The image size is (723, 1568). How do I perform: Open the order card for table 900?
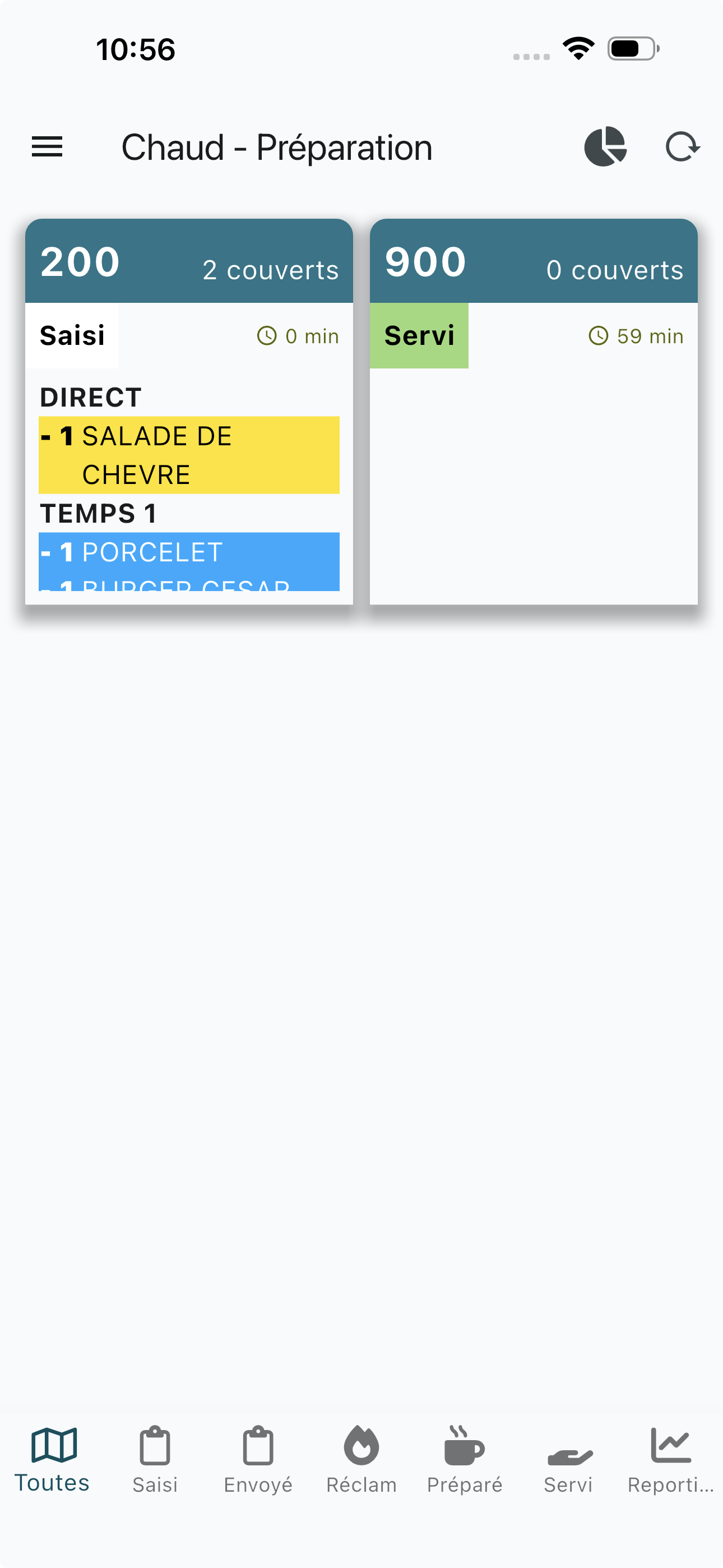[533, 412]
